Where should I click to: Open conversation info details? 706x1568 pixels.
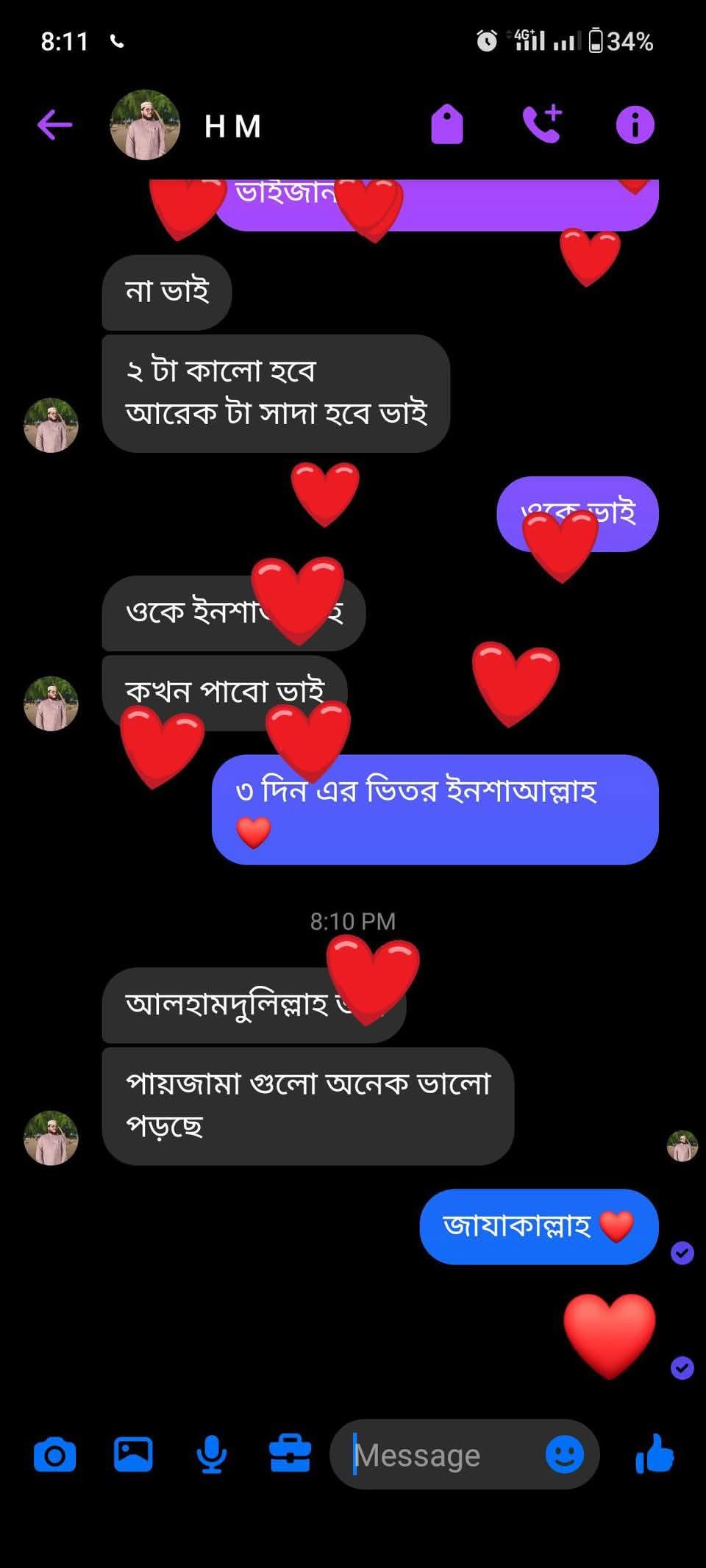pos(635,124)
